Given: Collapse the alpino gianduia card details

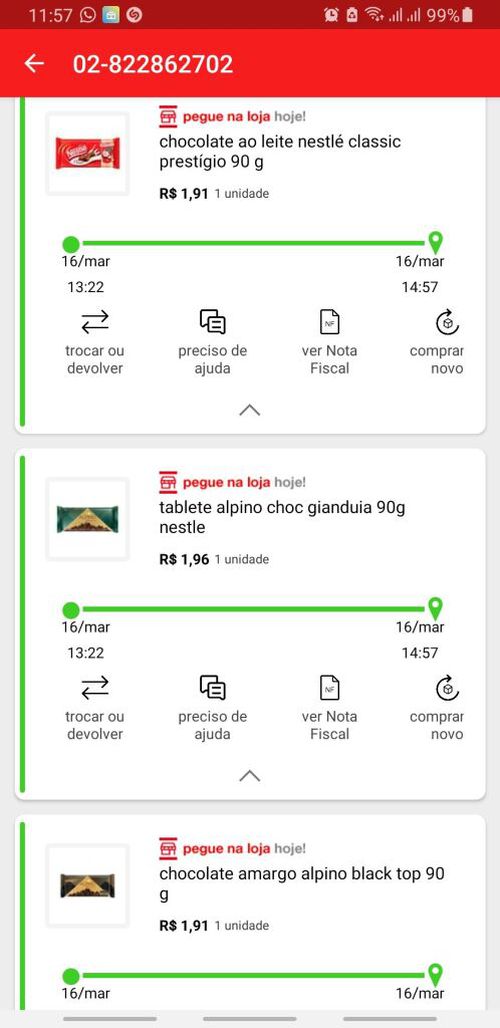Looking at the screenshot, I should point(250,776).
